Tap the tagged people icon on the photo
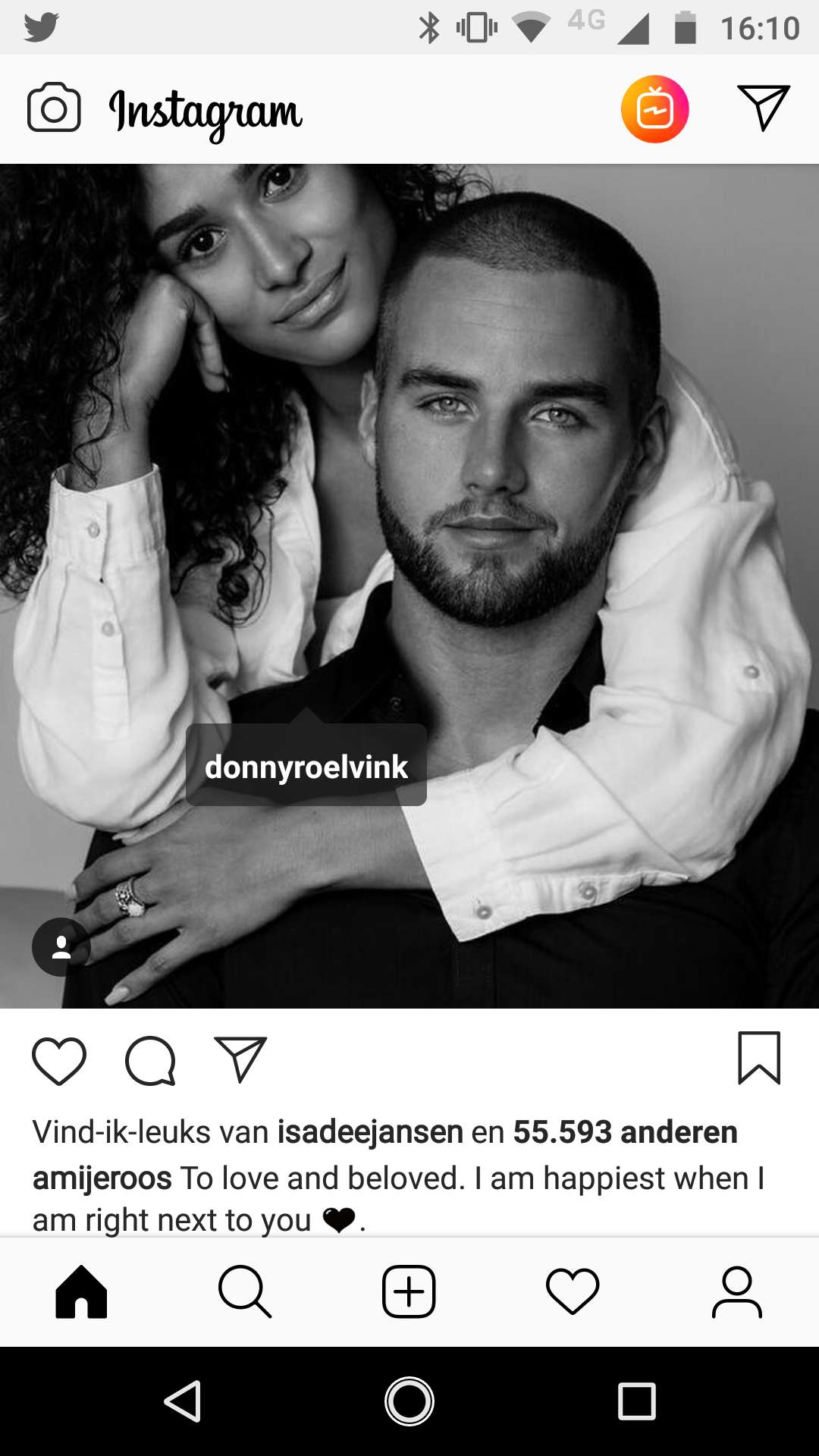819x1456 pixels. tap(61, 947)
